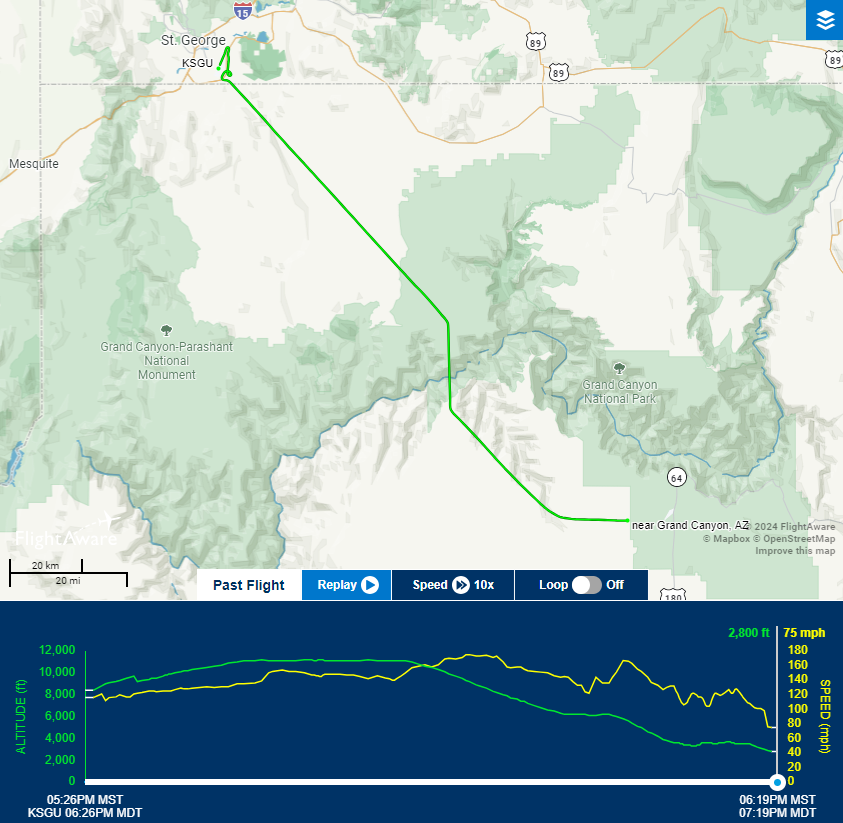
Task: Toggle the Loop switch on
Action: 586,585
